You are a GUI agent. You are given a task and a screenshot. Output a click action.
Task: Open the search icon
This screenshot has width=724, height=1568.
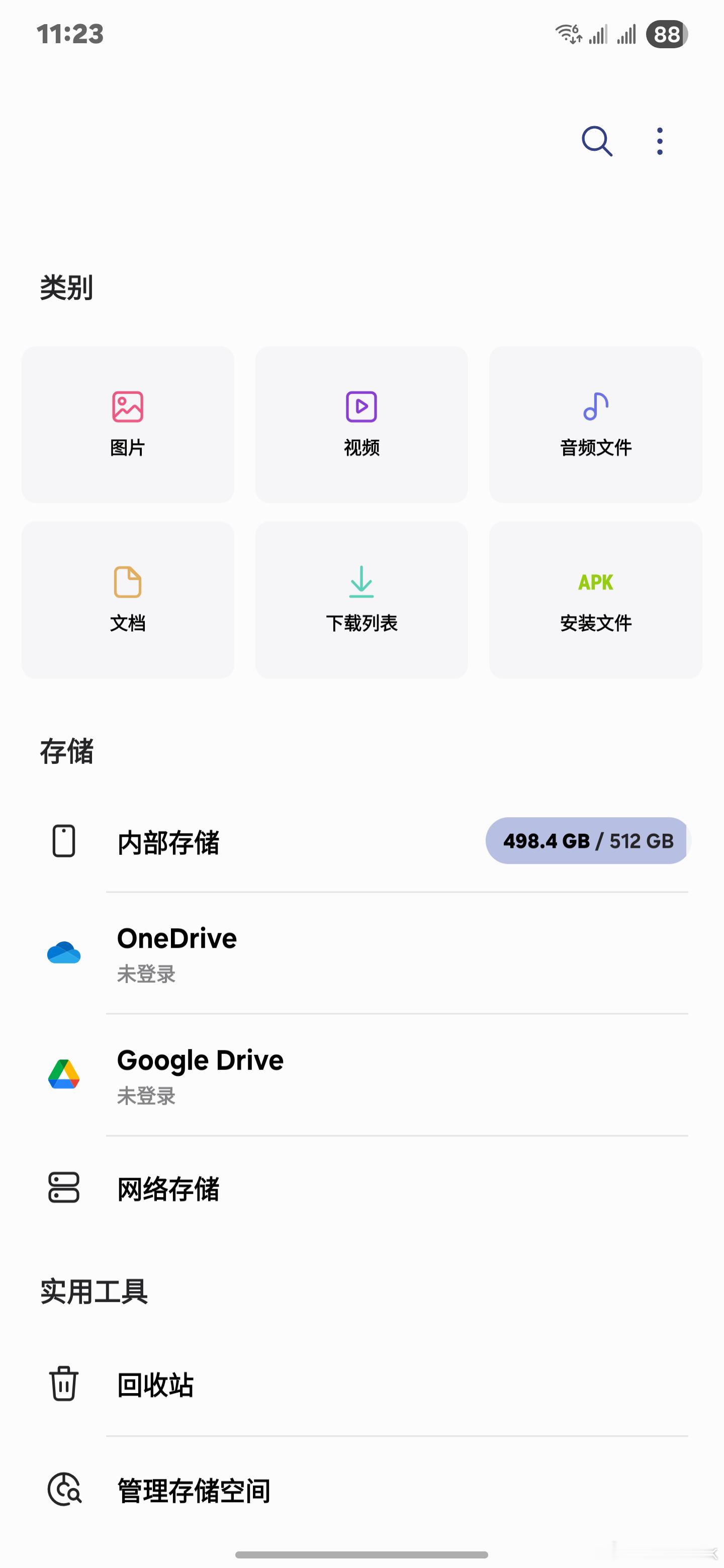(597, 141)
